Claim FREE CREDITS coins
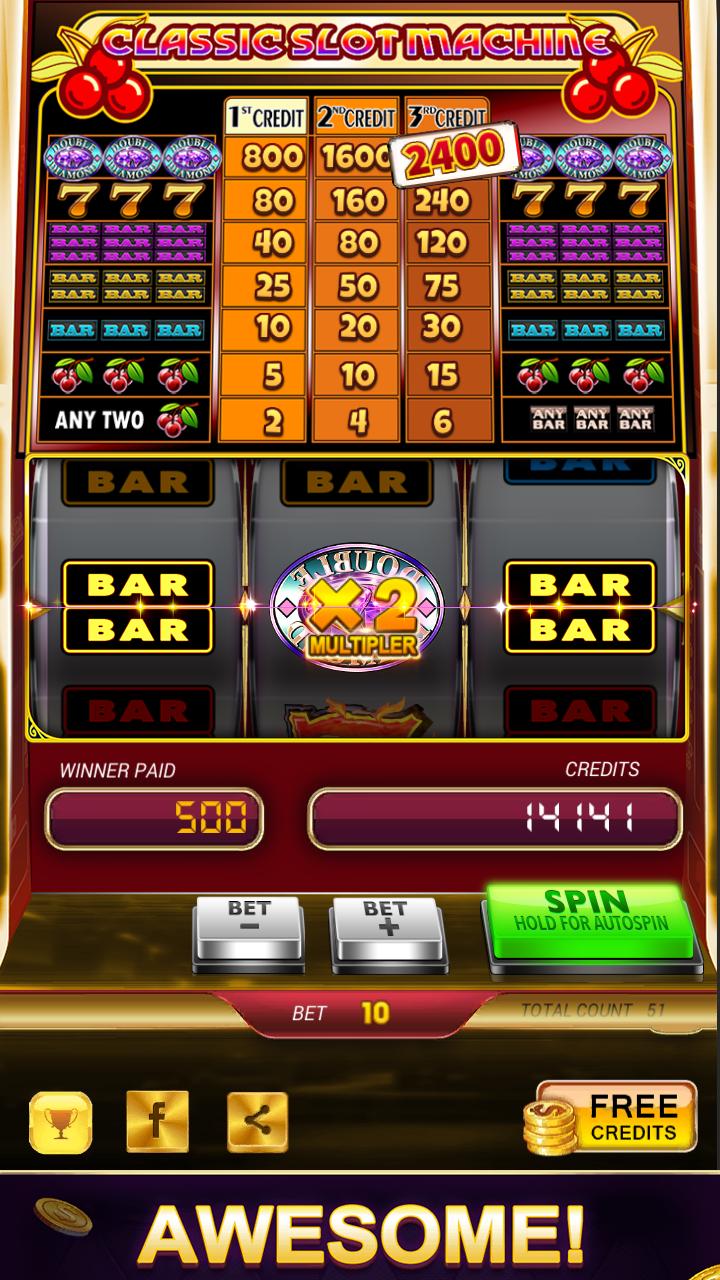720x1280 pixels. pyautogui.click(x=614, y=1118)
